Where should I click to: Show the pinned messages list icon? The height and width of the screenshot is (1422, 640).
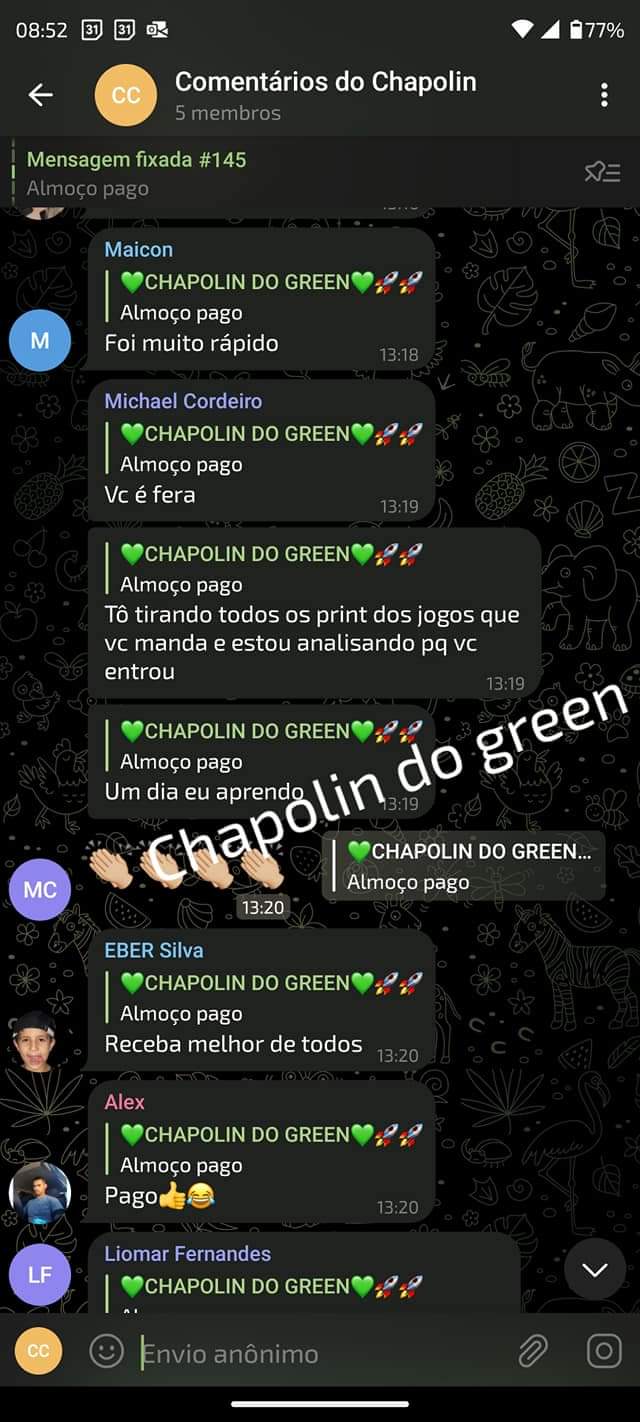pos(602,172)
